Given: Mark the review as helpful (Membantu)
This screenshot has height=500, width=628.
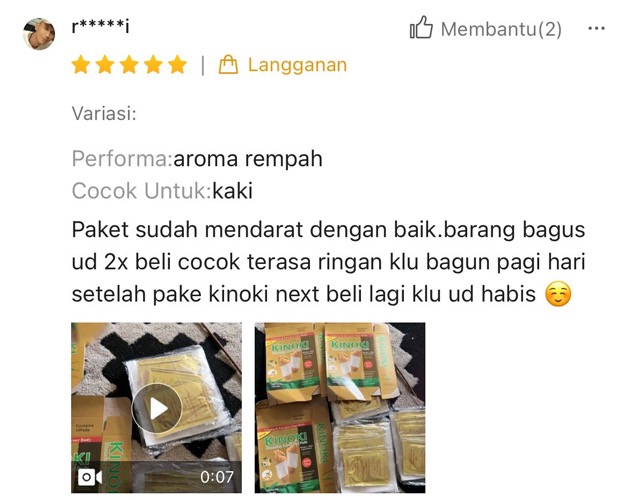Looking at the screenshot, I should tap(485, 29).
